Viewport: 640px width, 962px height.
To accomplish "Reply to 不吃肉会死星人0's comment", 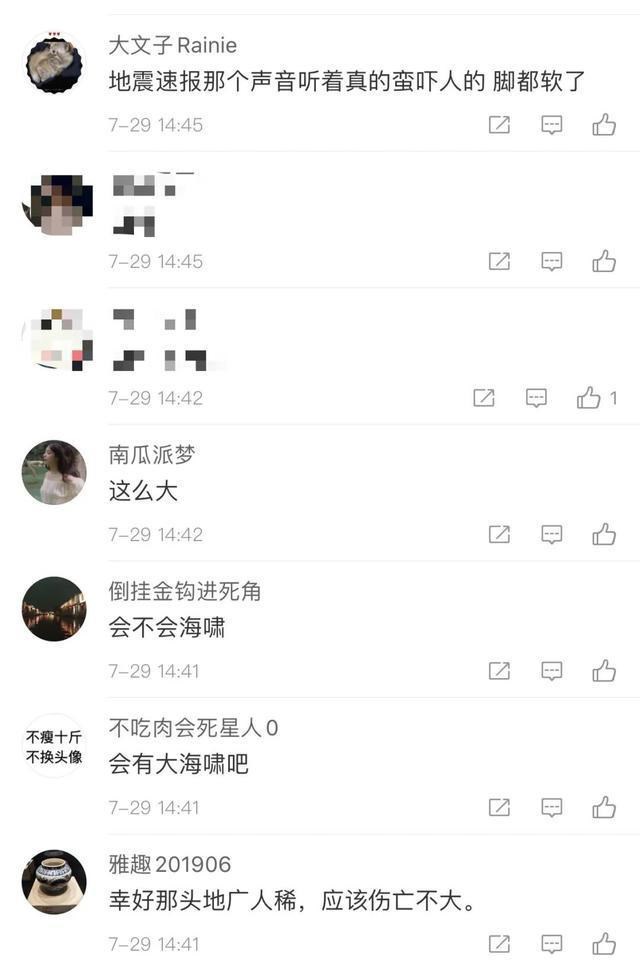I will pyautogui.click(x=552, y=807).
